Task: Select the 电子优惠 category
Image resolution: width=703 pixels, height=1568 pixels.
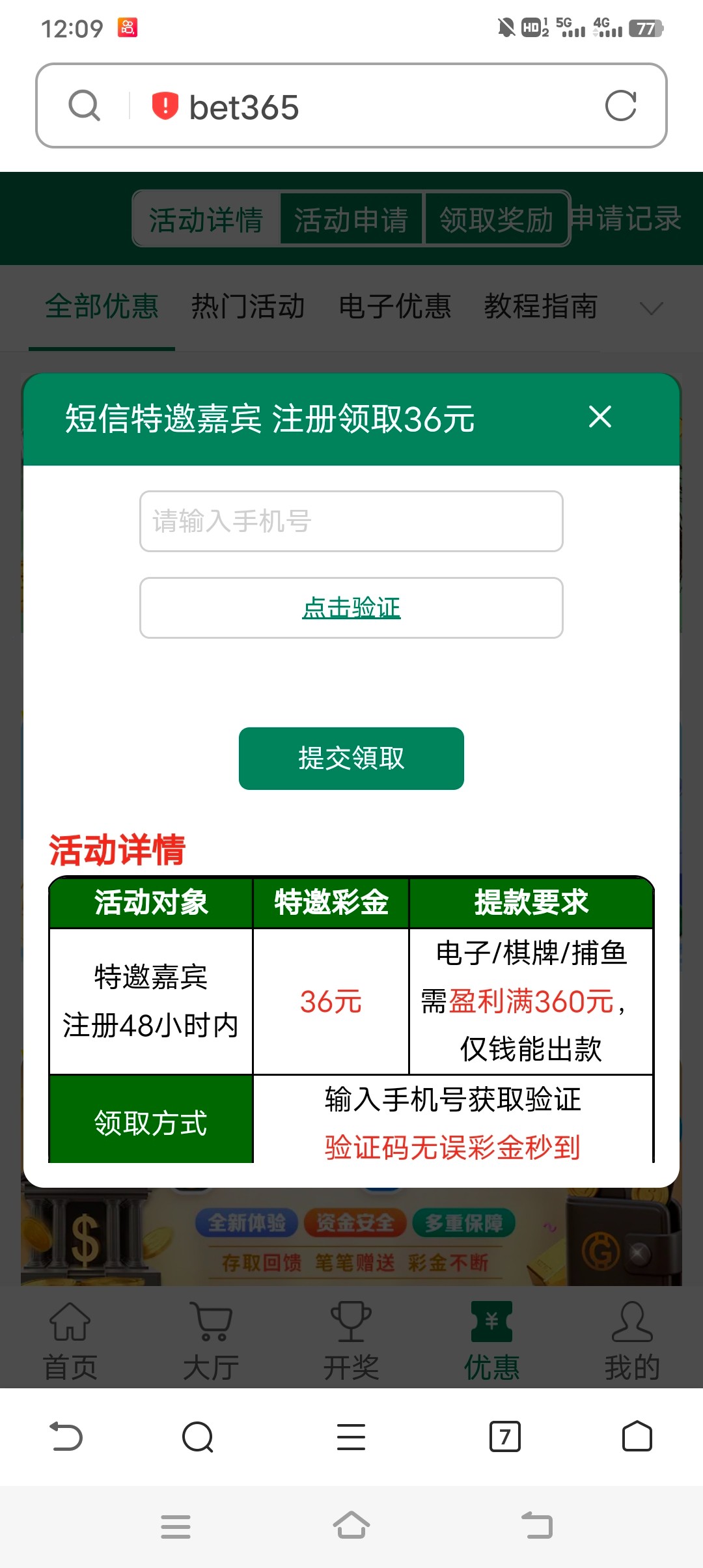Action: (x=394, y=306)
